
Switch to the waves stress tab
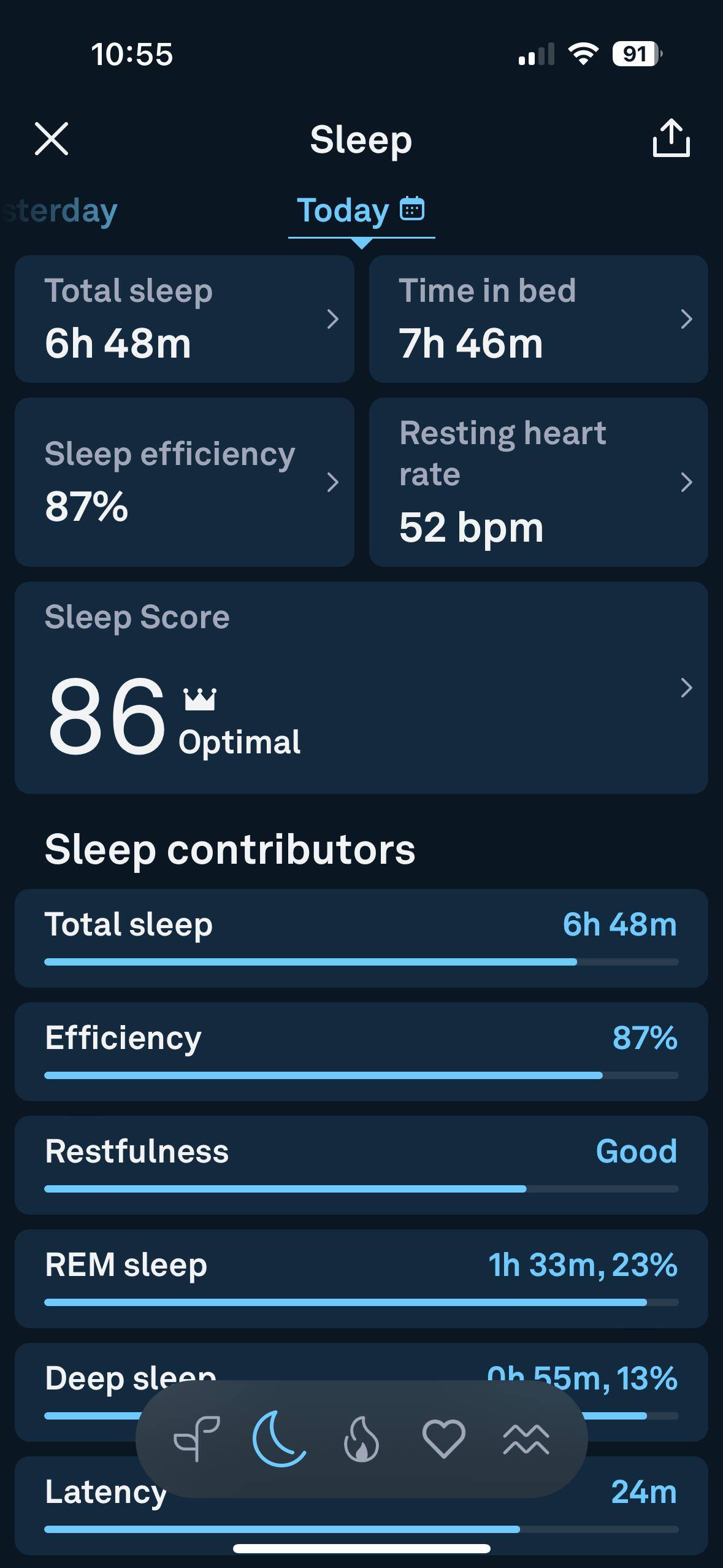point(526,1439)
